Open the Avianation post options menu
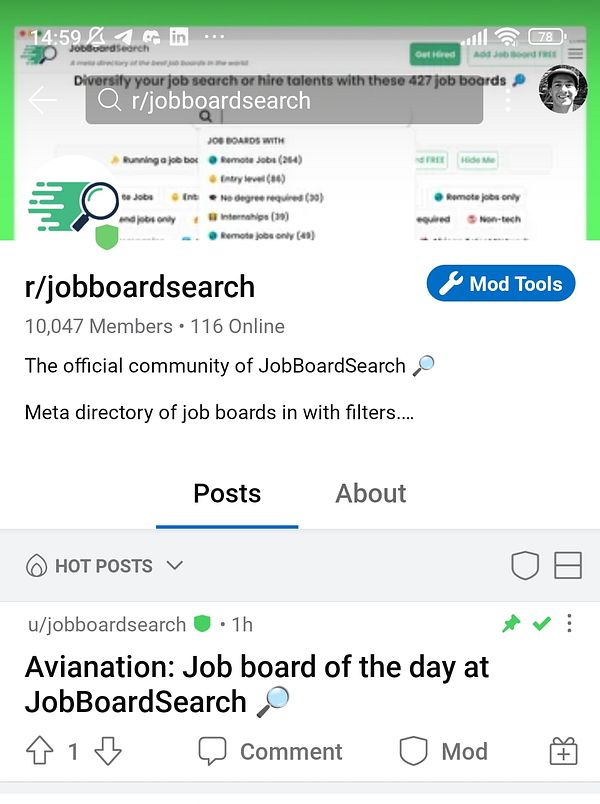The width and height of the screenshot is (600, 804). point(570,624)
